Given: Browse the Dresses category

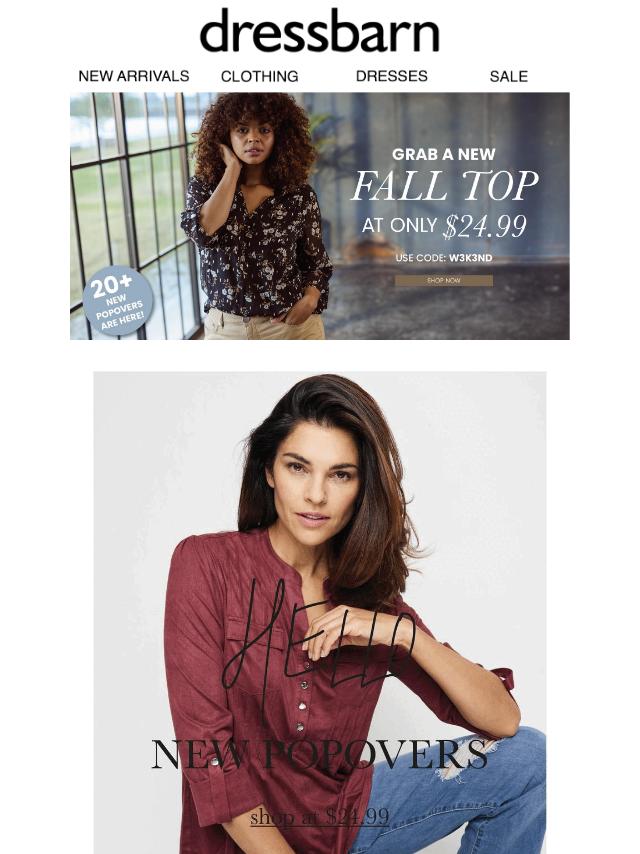Looking at the screenshot, I should (391, 76).
